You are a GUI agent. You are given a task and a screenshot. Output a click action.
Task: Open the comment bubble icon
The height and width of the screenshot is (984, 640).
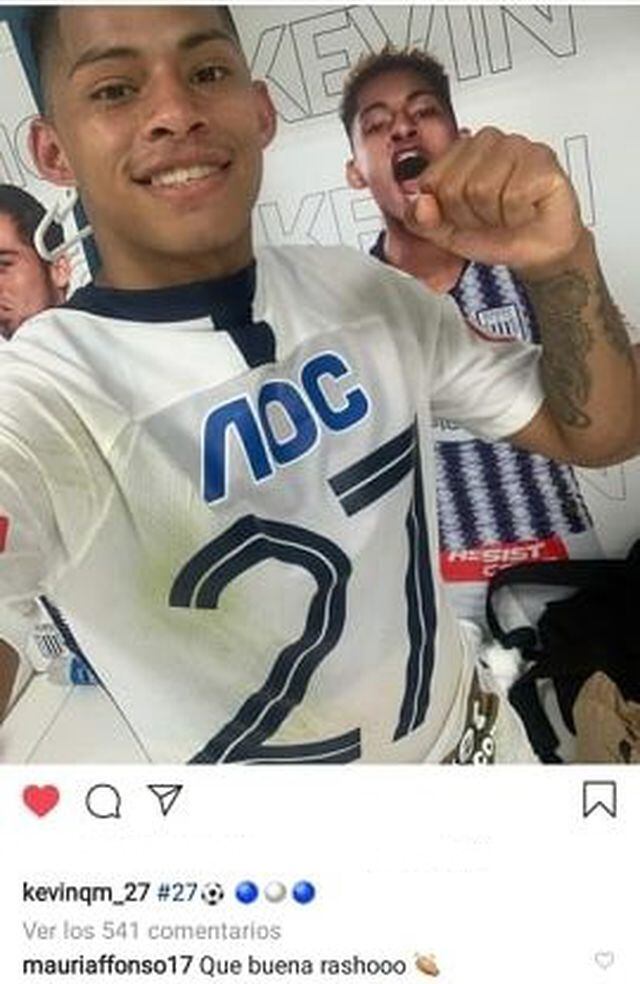tap(103, 801)
